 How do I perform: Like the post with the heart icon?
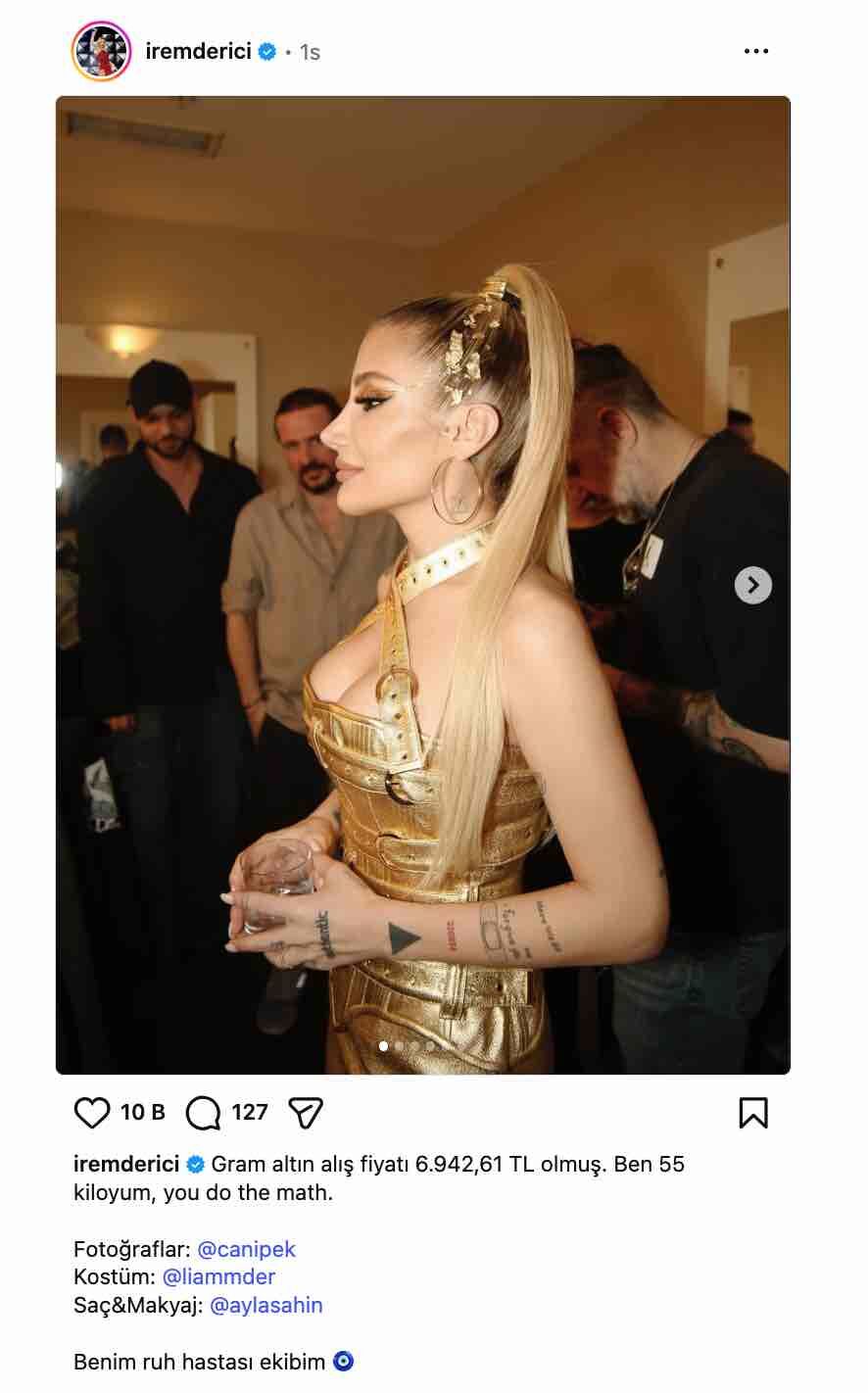pyautogui.click(x=92, y=1112)
